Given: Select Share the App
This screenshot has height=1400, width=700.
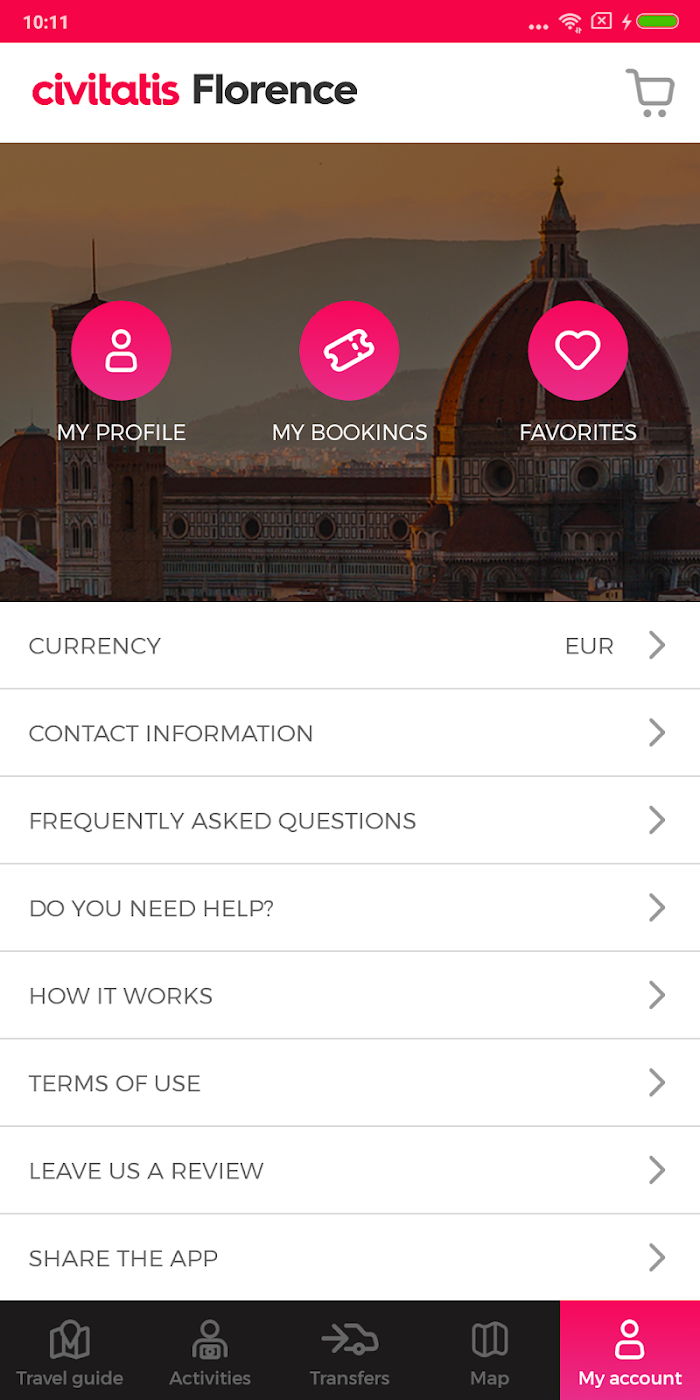Looking at the screenshot, I should coord(350,1258).
